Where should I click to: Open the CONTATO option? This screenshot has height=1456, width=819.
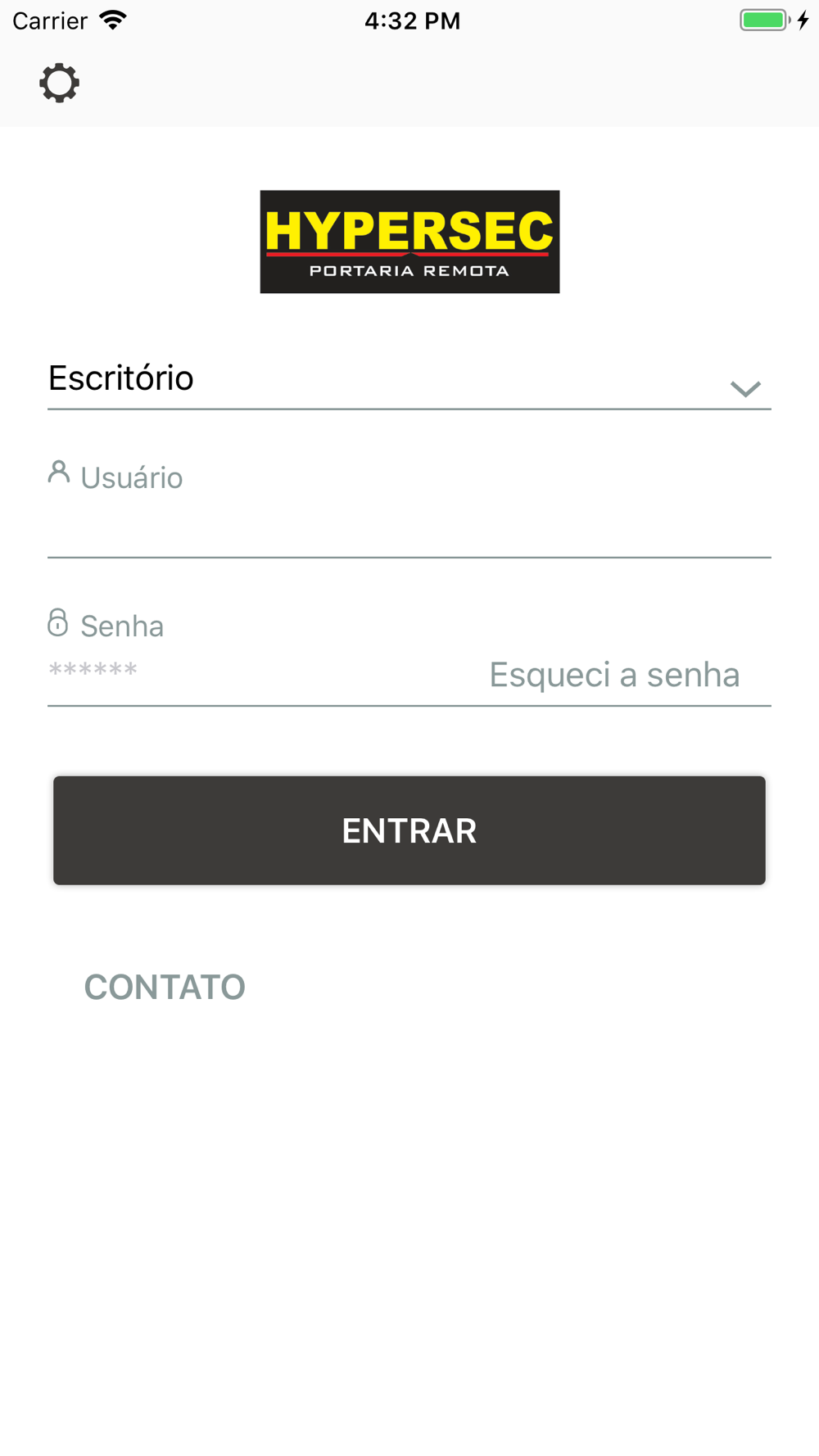(x=165, y=987)
